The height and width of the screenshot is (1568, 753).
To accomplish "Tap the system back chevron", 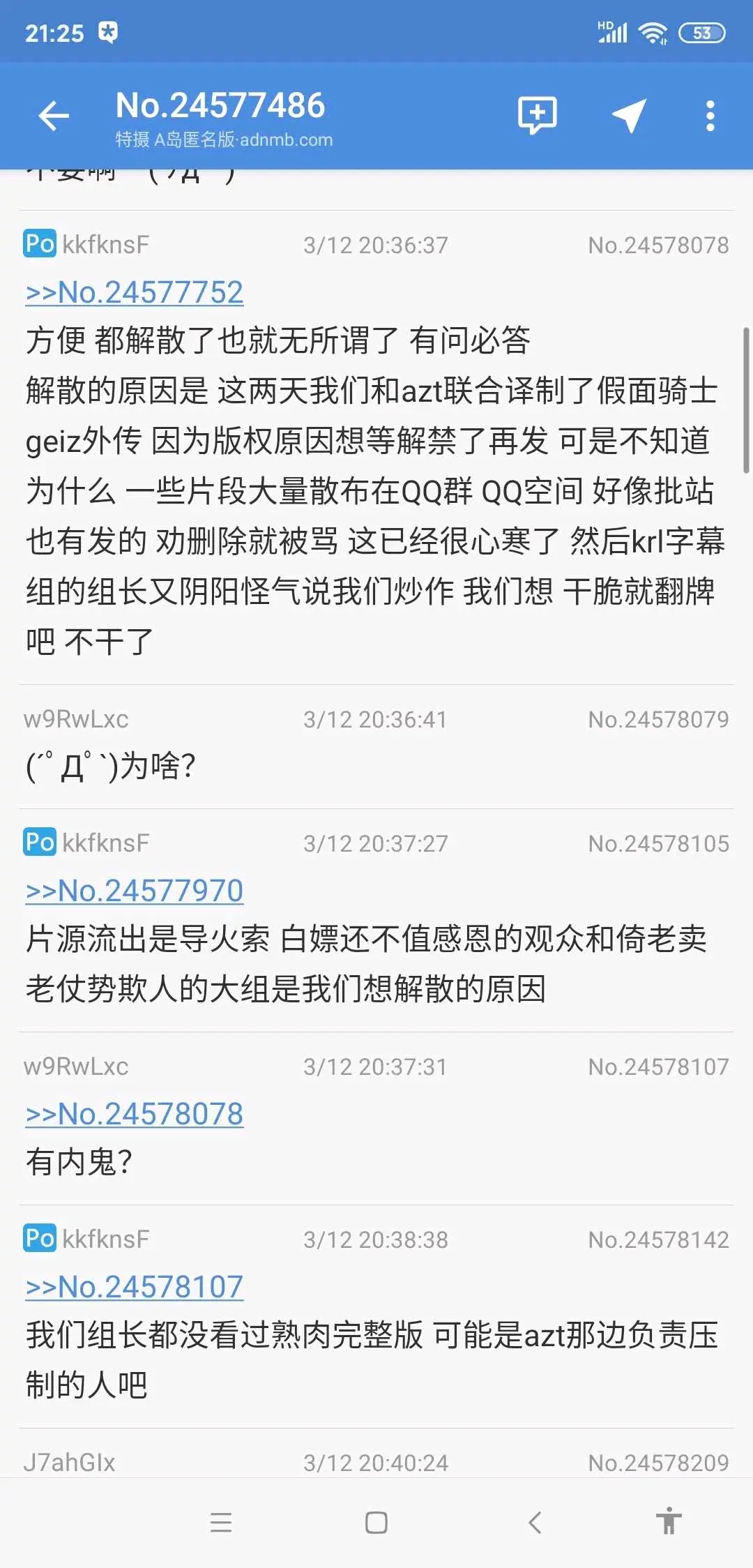I will tap(535, 1522).
